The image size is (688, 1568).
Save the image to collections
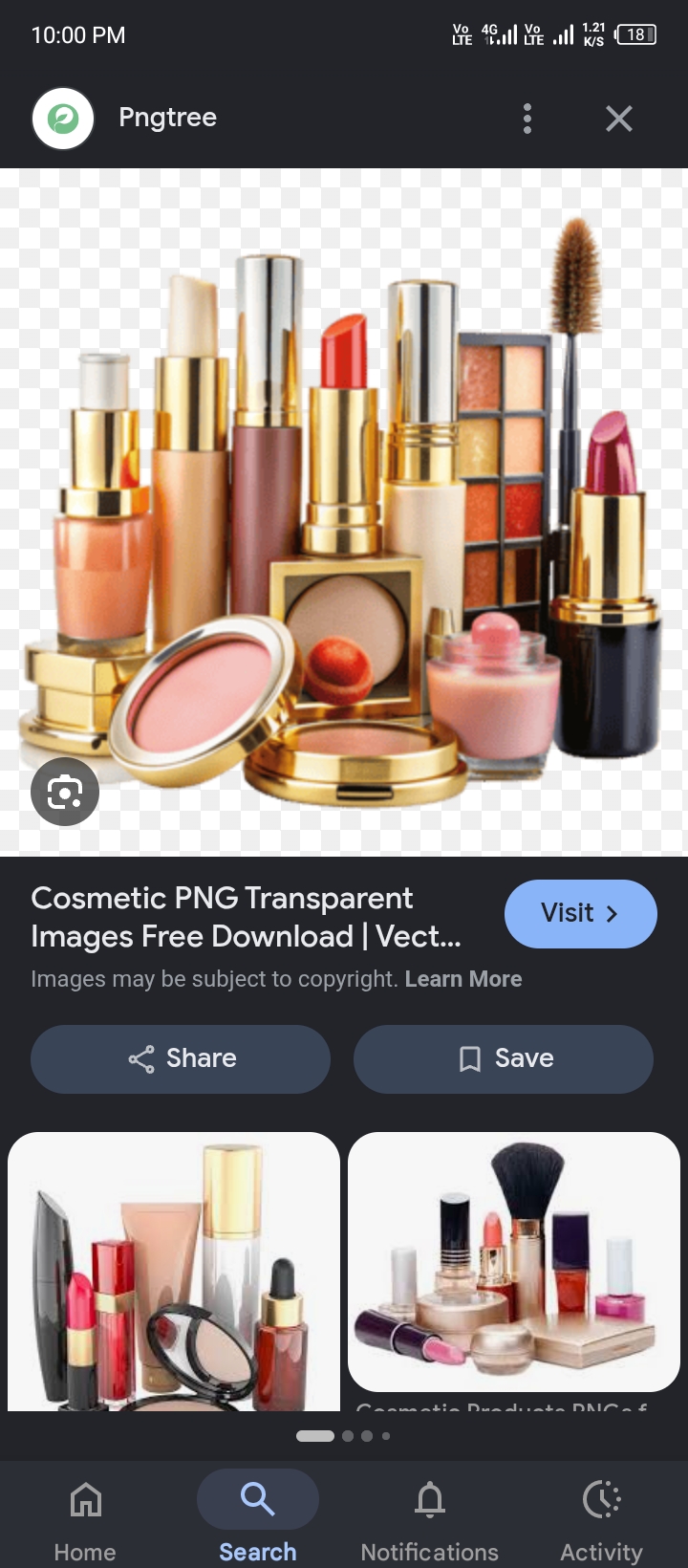coord(504,1058)
